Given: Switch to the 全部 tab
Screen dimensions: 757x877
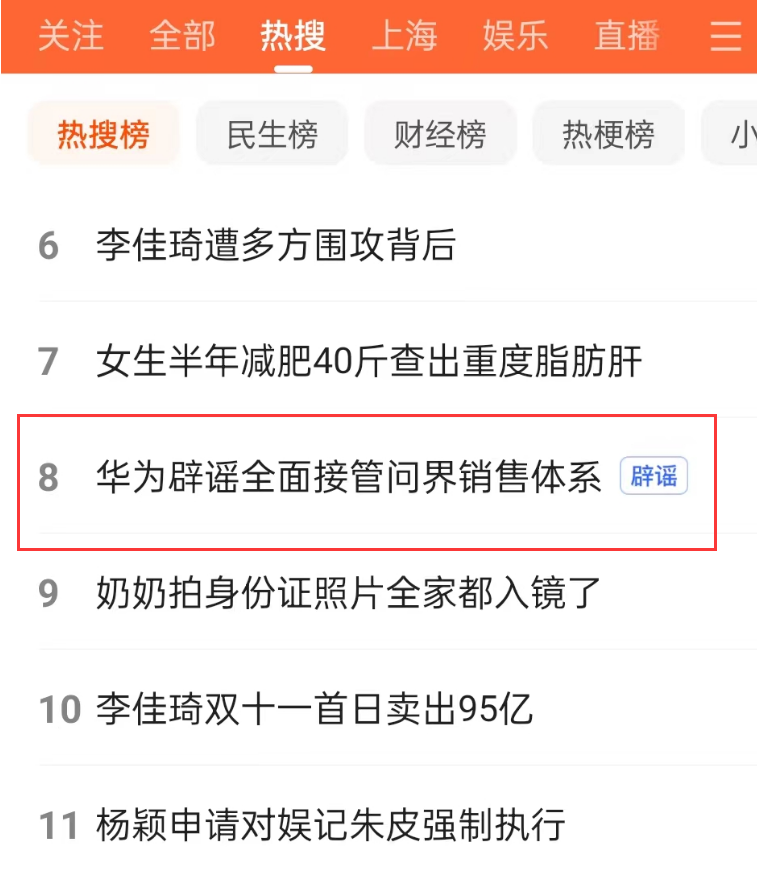Looking at the screenshot, I should point(182,36).
